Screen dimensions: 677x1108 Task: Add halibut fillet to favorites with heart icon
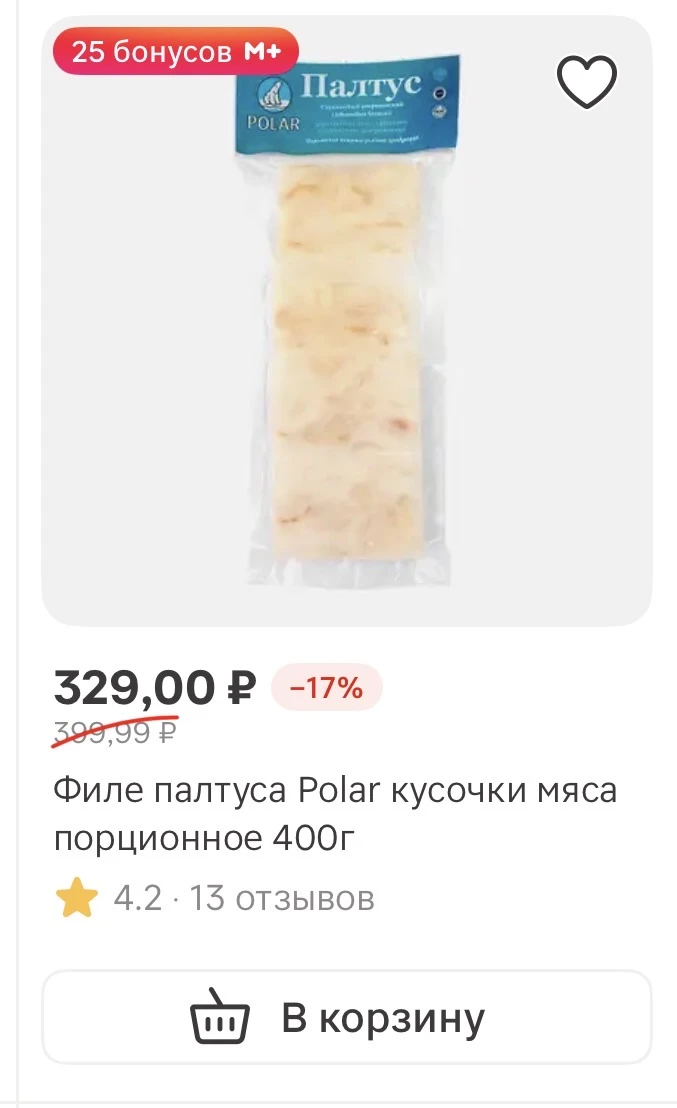(587, 82)
